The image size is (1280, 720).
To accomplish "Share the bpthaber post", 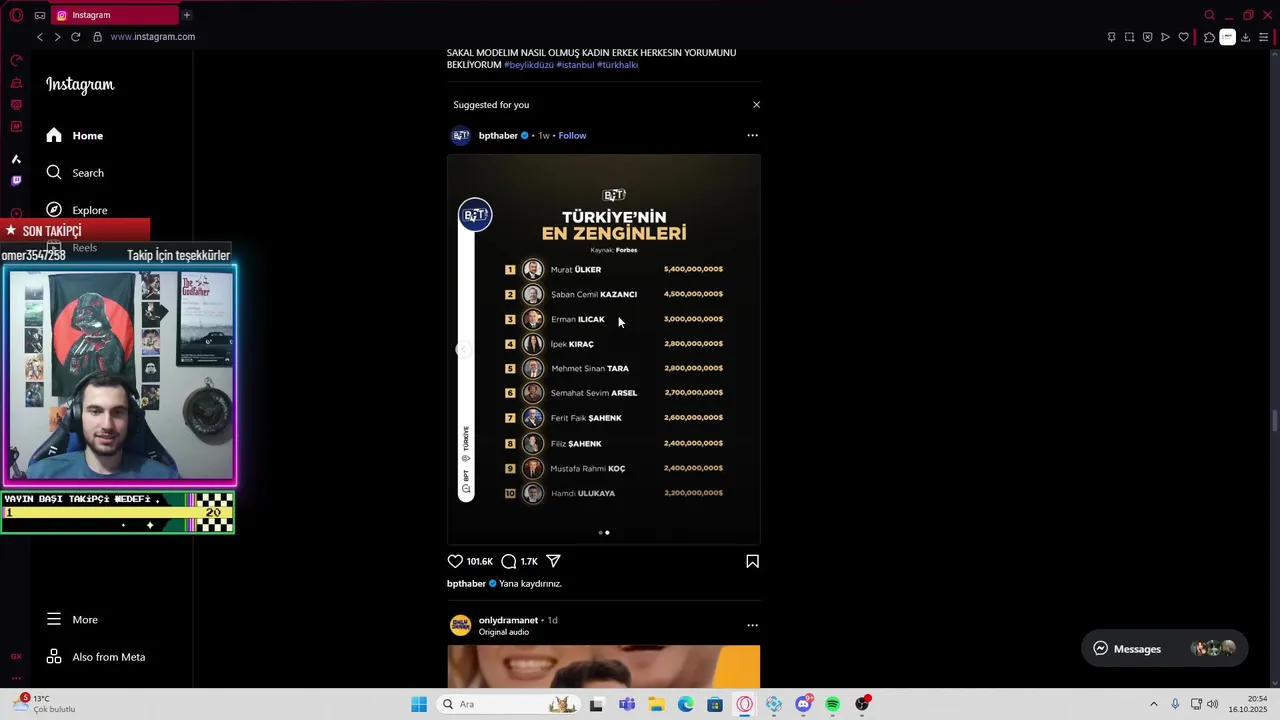I will pyautogui.click(x=553, y=562).
